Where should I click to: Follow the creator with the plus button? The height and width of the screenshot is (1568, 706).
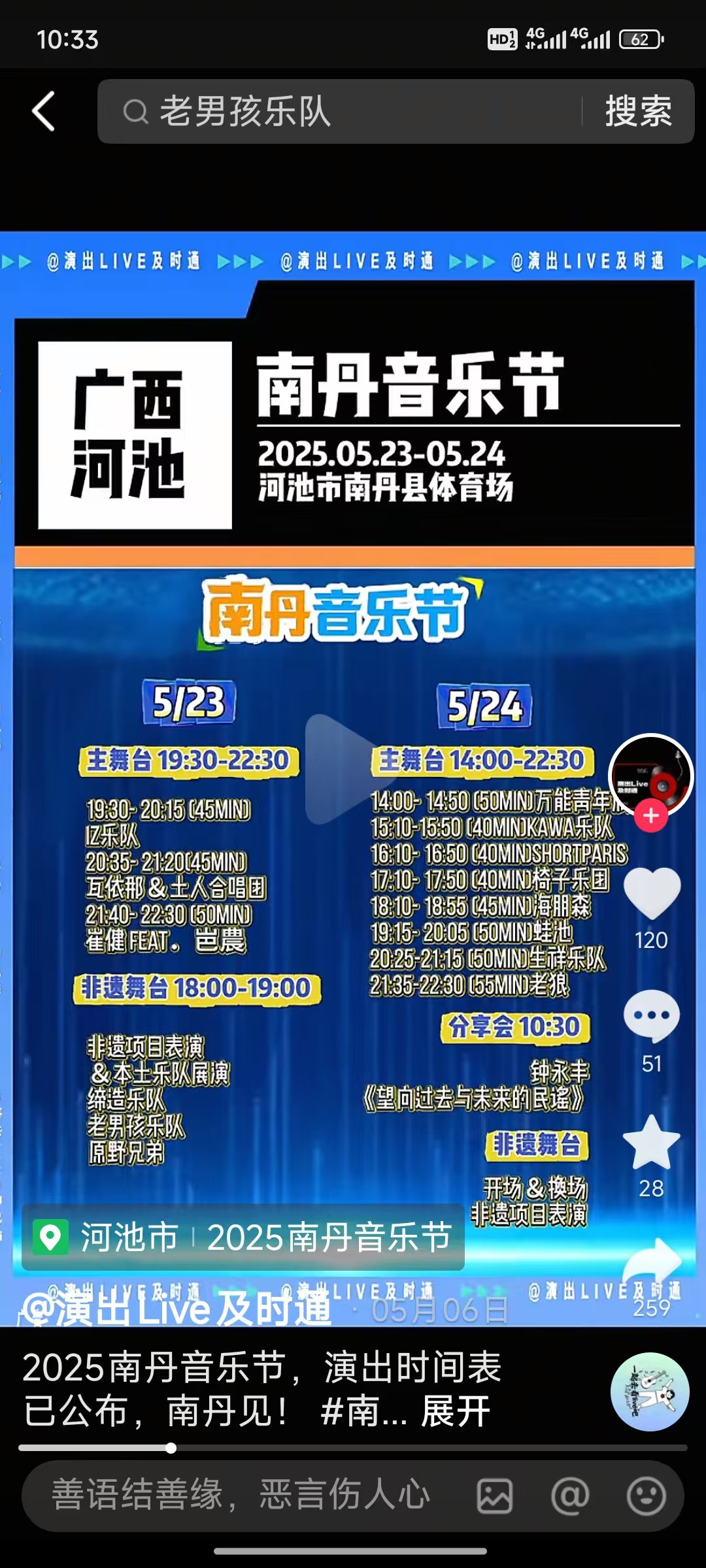pyautogui.click(x=651, y=816)
